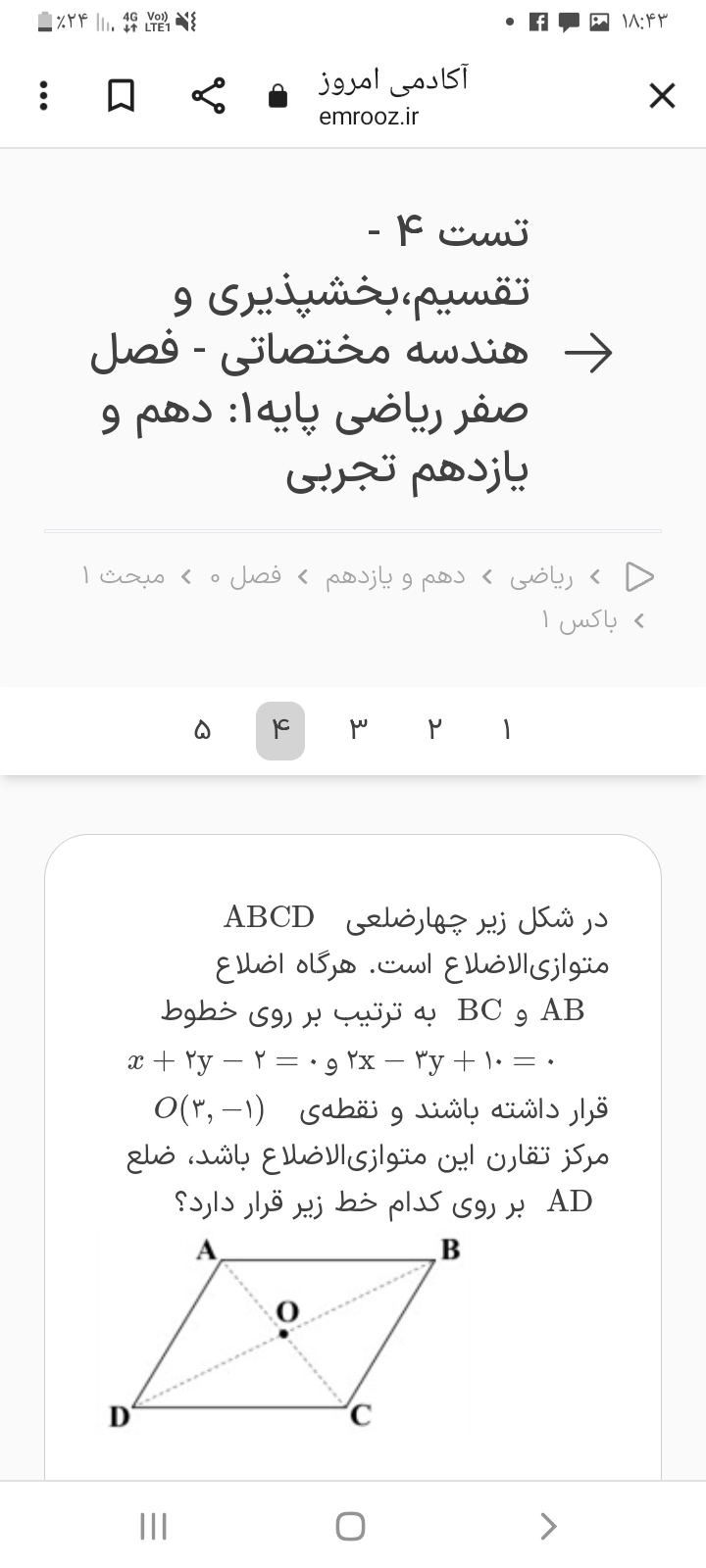Select question ۴ page
This screenshot has height=1568, width=706.
click(x=280, y=730)
